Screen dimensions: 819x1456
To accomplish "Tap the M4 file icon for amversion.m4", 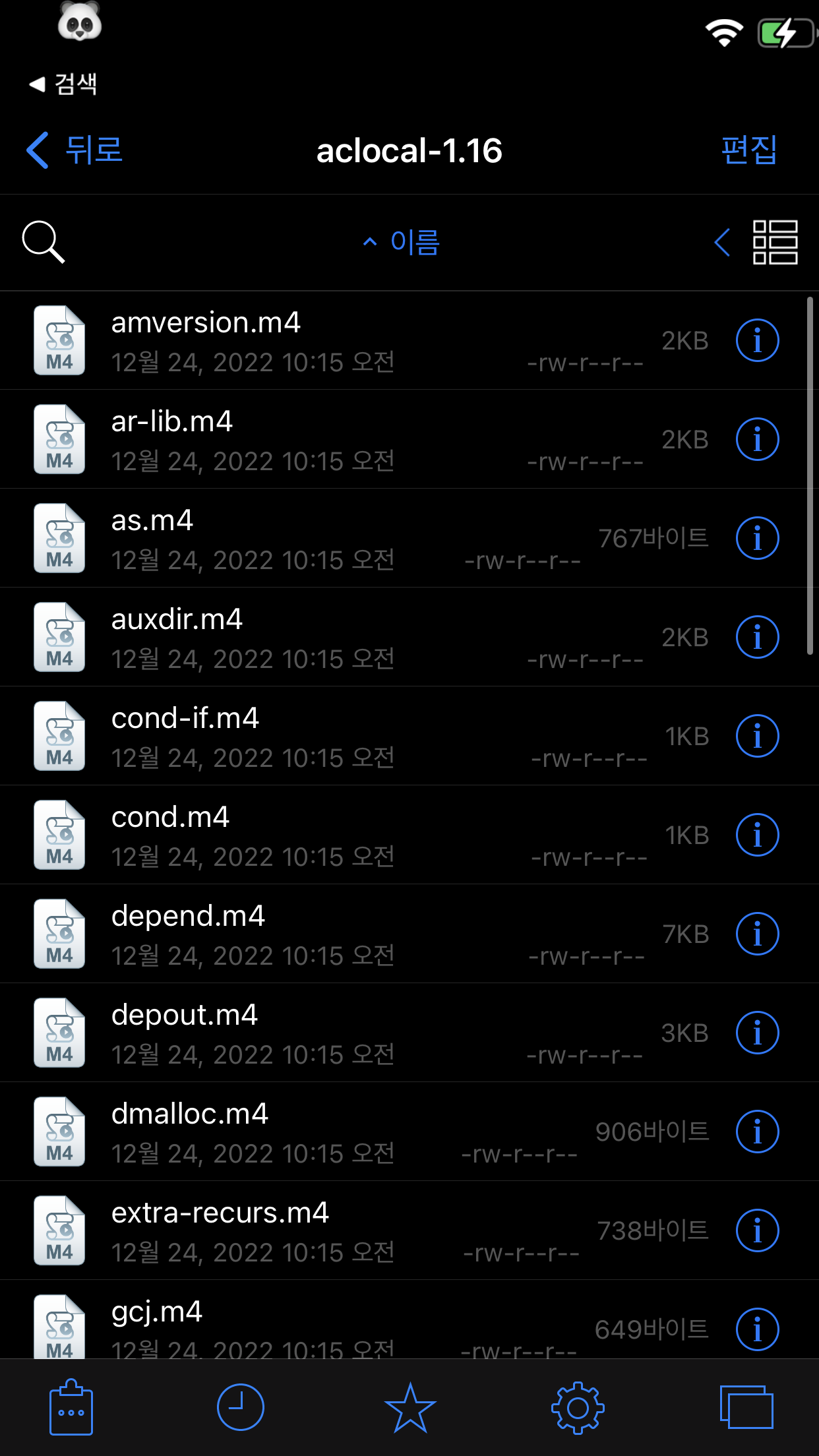I will click(59, 340).
